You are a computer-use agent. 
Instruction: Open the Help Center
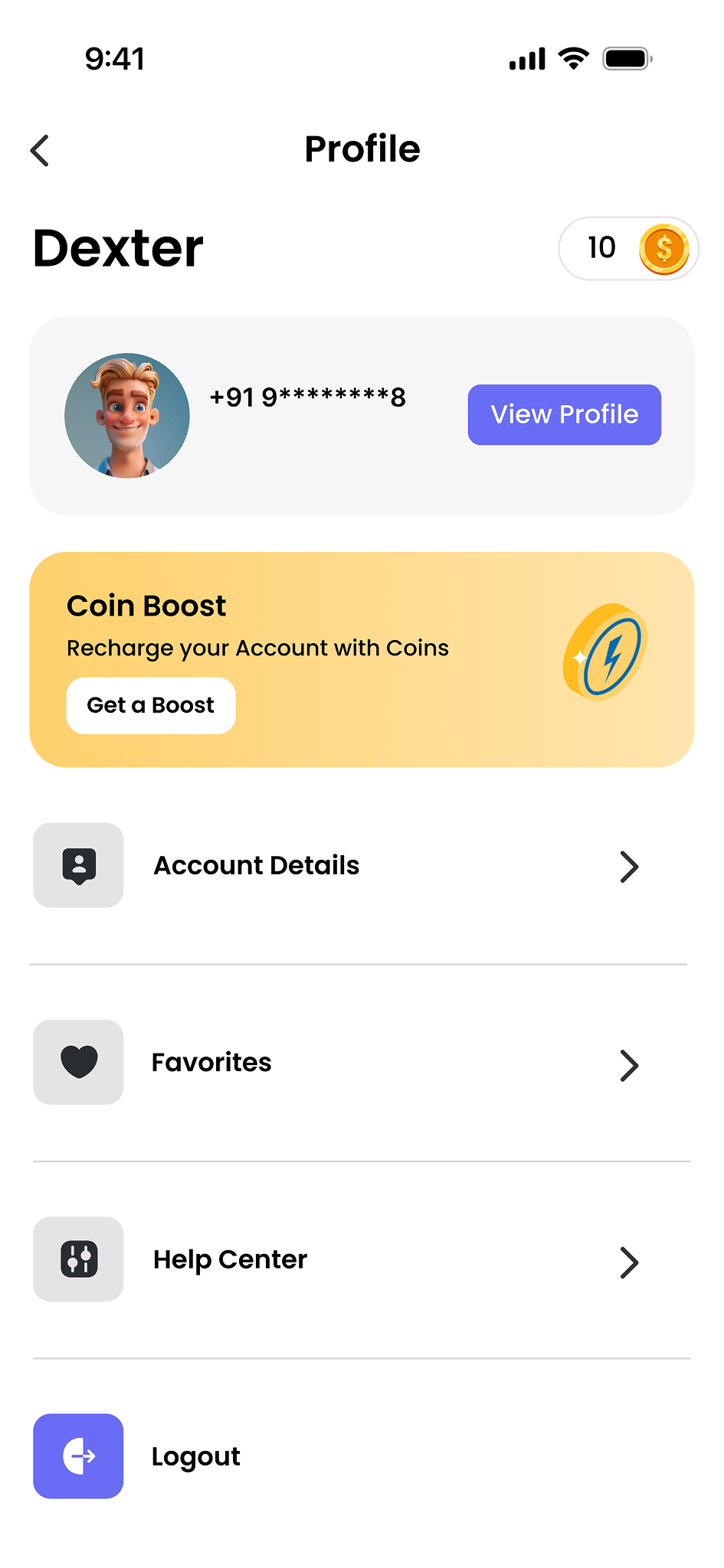tap(360, 1259)
